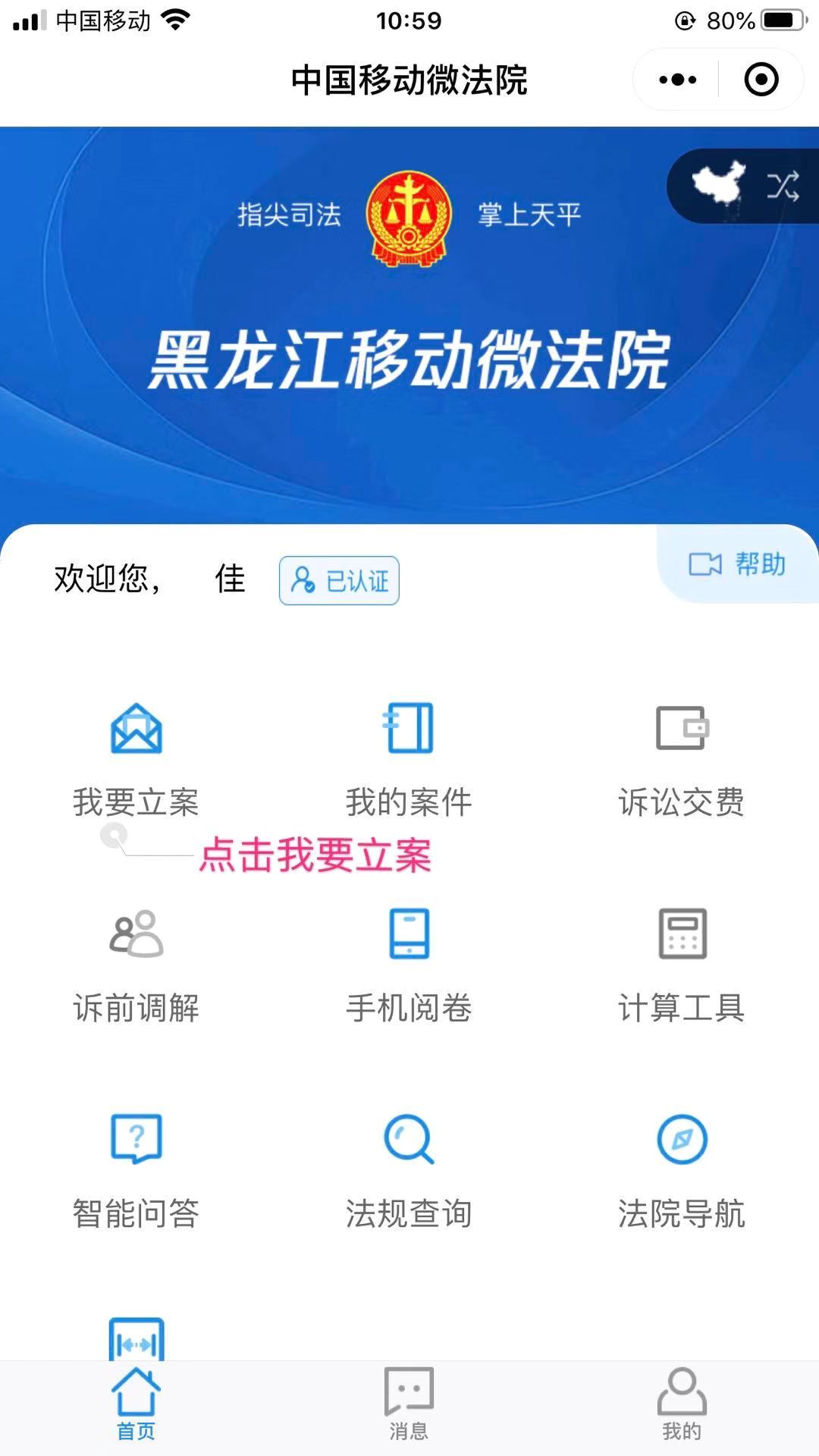The image size is (819, 1456).
Task: Switch to the 我的 tab
Action: pyautogui.click(x=681, y=1404)
